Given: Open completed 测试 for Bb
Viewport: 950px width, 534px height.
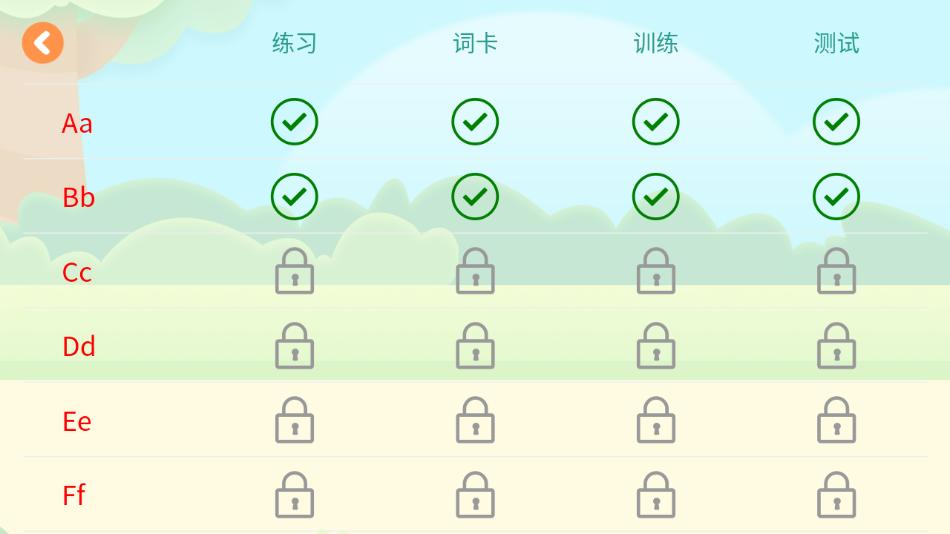Looking at the screenshot, I should (x=836, y=197).
